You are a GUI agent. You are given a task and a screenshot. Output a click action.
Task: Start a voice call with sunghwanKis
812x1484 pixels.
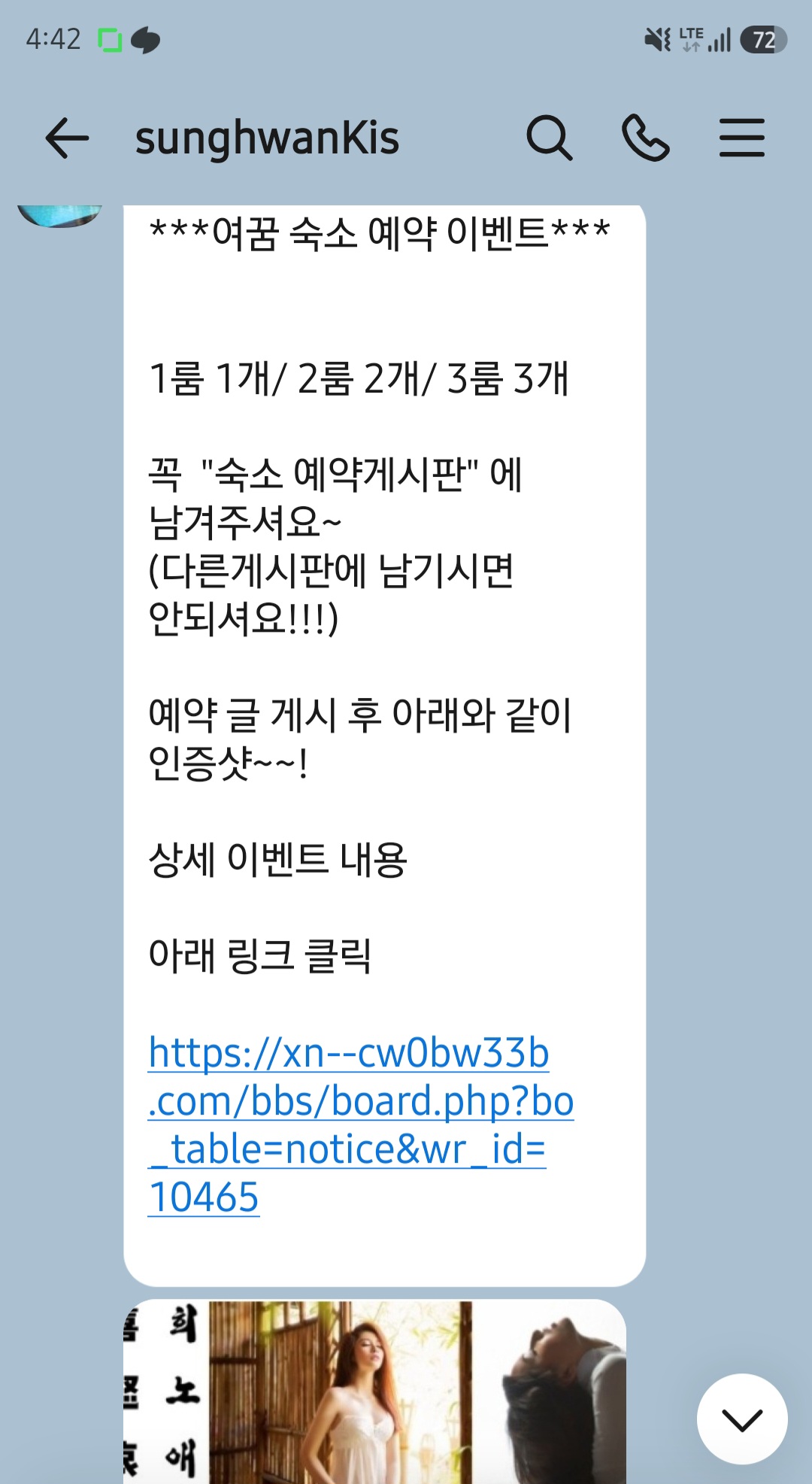645,138
